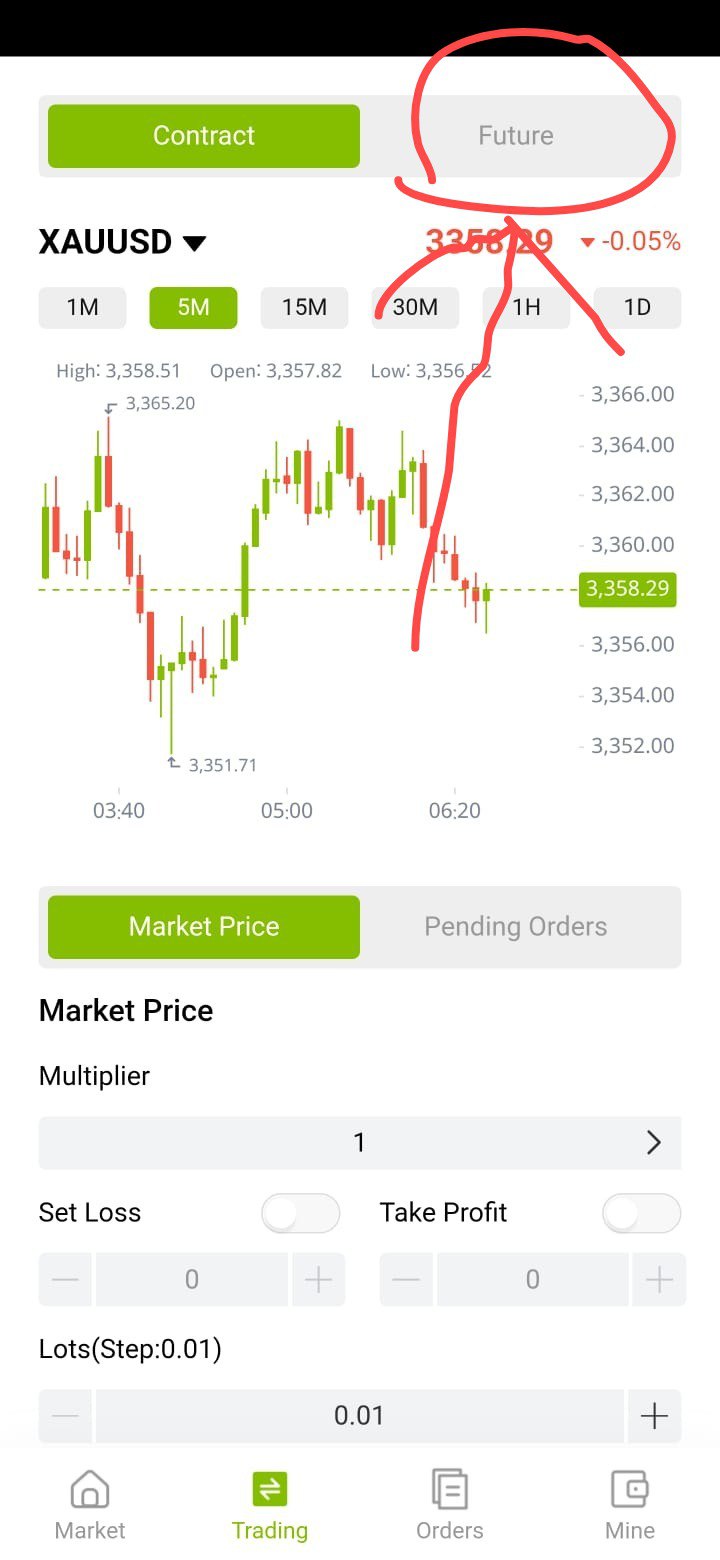The width and height of the screenshot is (720, 1560).
Task: Turn on Take Profit
Action: (642, 1214)
